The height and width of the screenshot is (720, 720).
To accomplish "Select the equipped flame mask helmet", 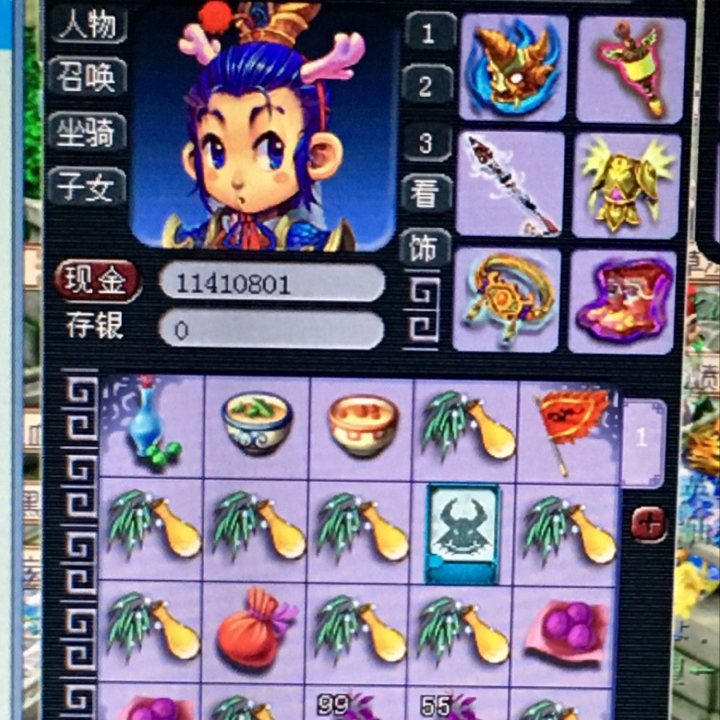I will point(513,67).
